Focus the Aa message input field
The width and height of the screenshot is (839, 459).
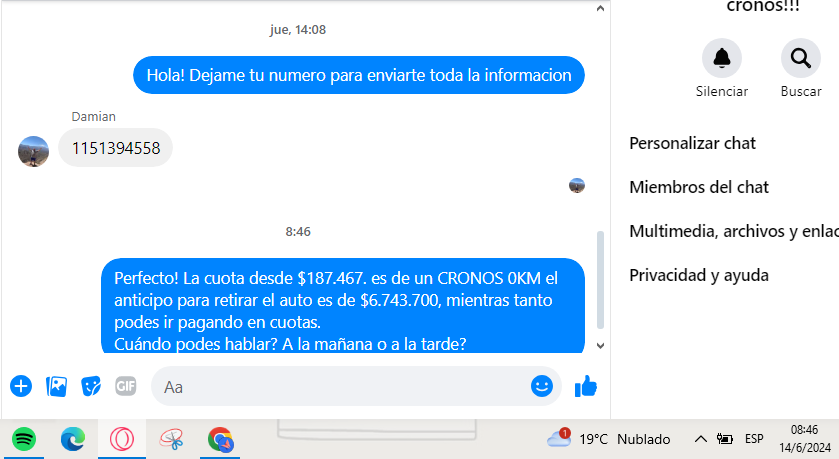340,386
